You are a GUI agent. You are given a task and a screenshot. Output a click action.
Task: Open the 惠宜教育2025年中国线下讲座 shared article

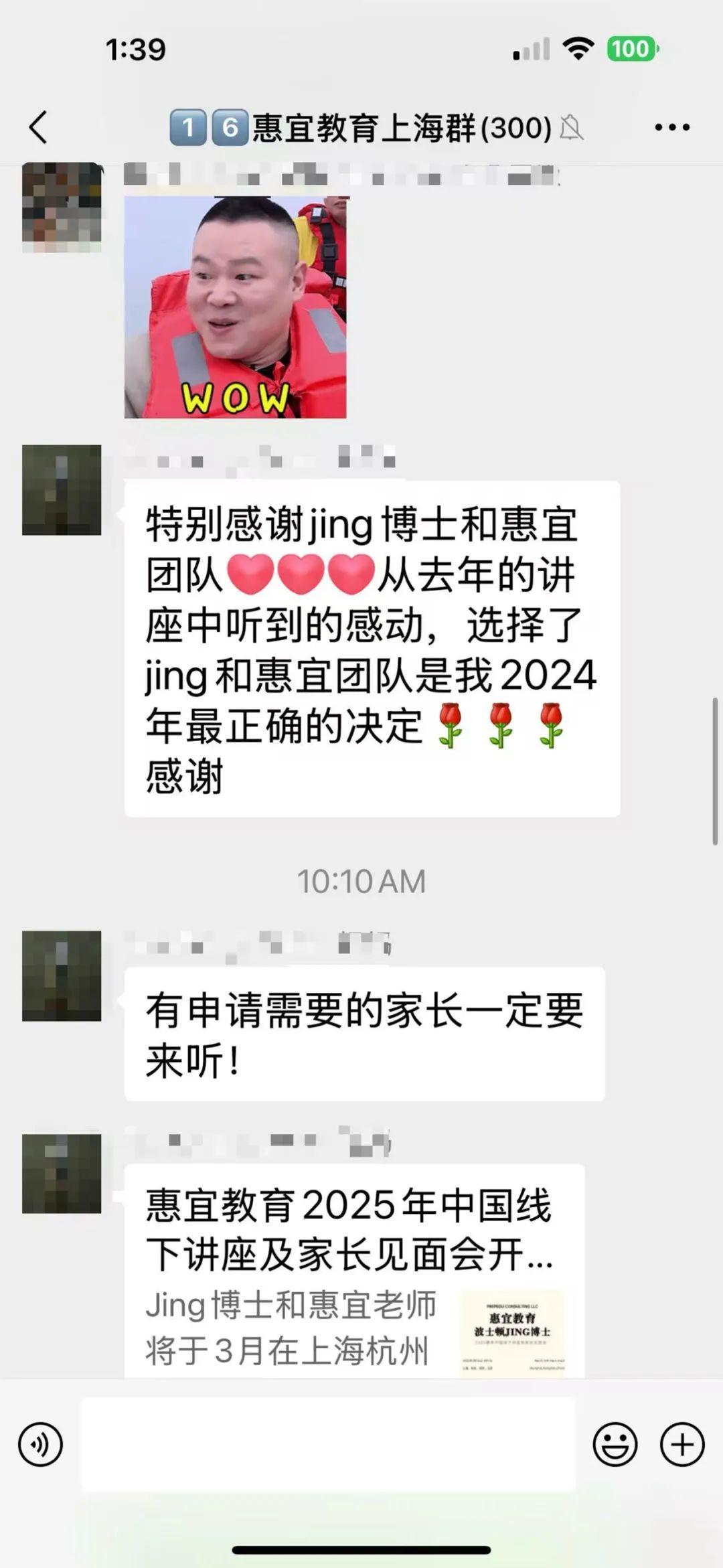point(355,1269)
